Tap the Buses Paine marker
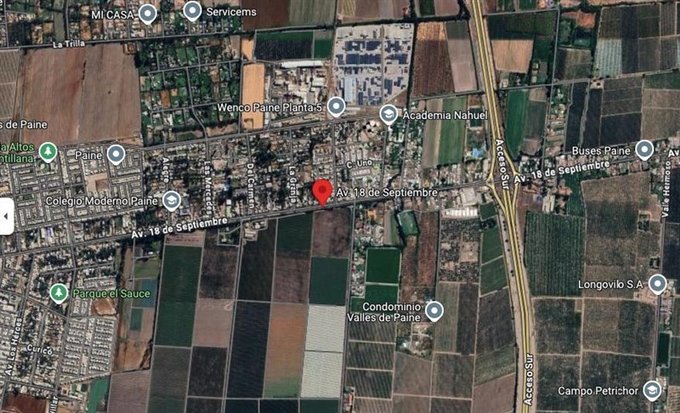 (644, 150)
